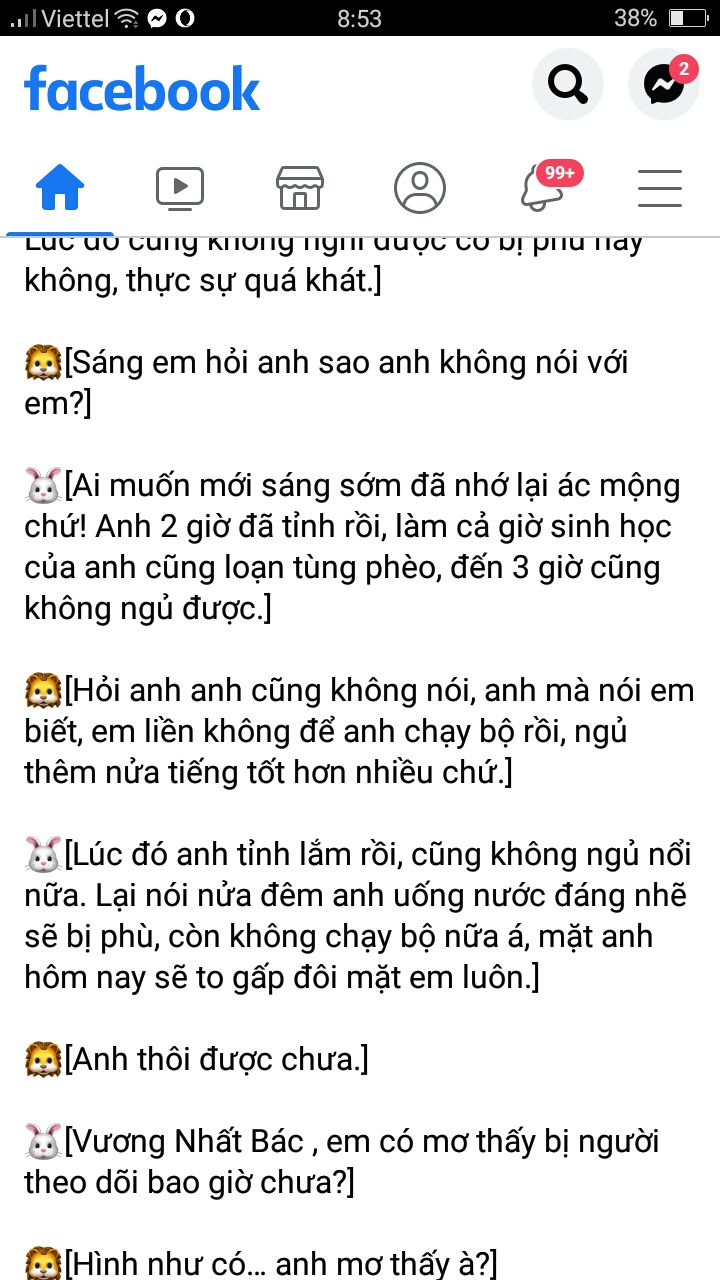Go to the Home feed tab

[60, 187]
